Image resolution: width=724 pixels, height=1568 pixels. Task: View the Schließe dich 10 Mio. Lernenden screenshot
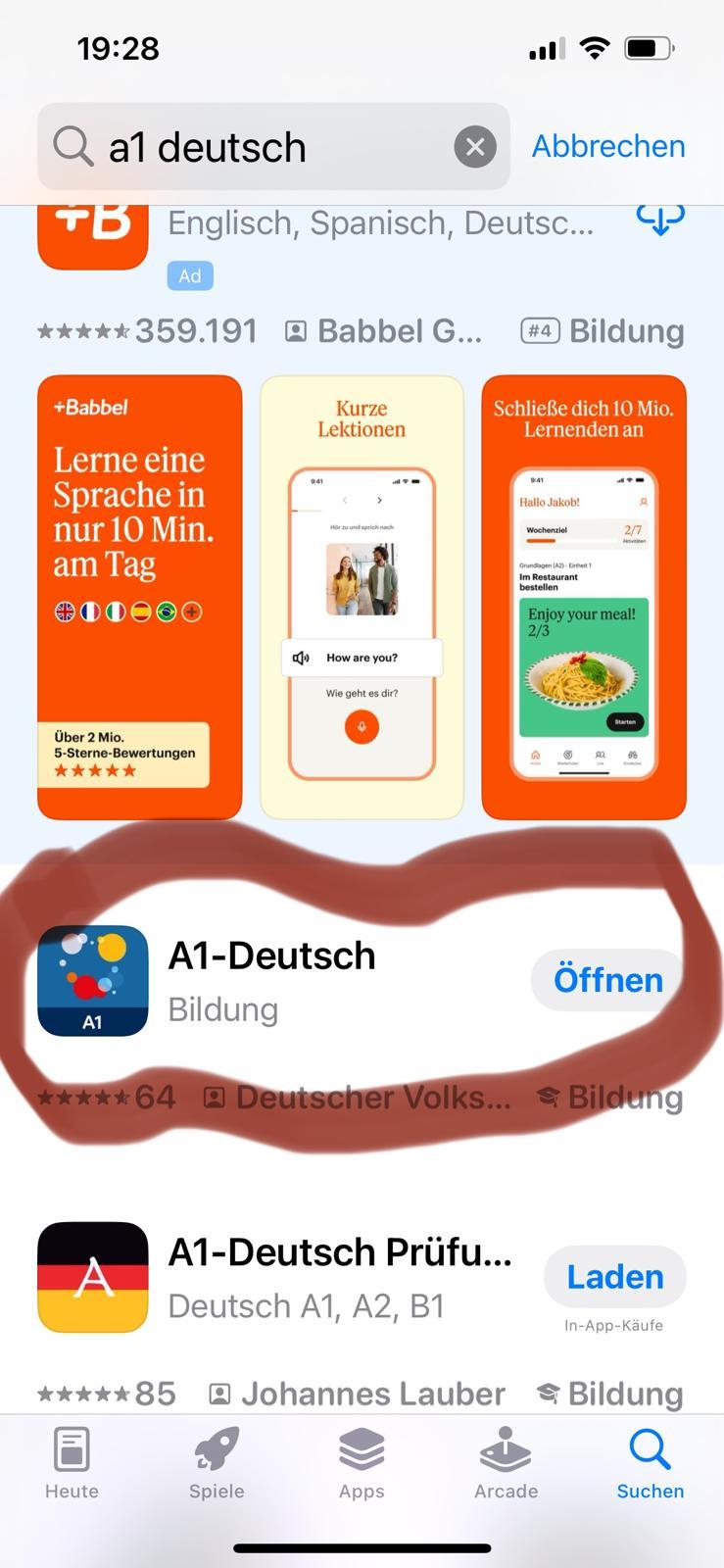click(584, 597)
